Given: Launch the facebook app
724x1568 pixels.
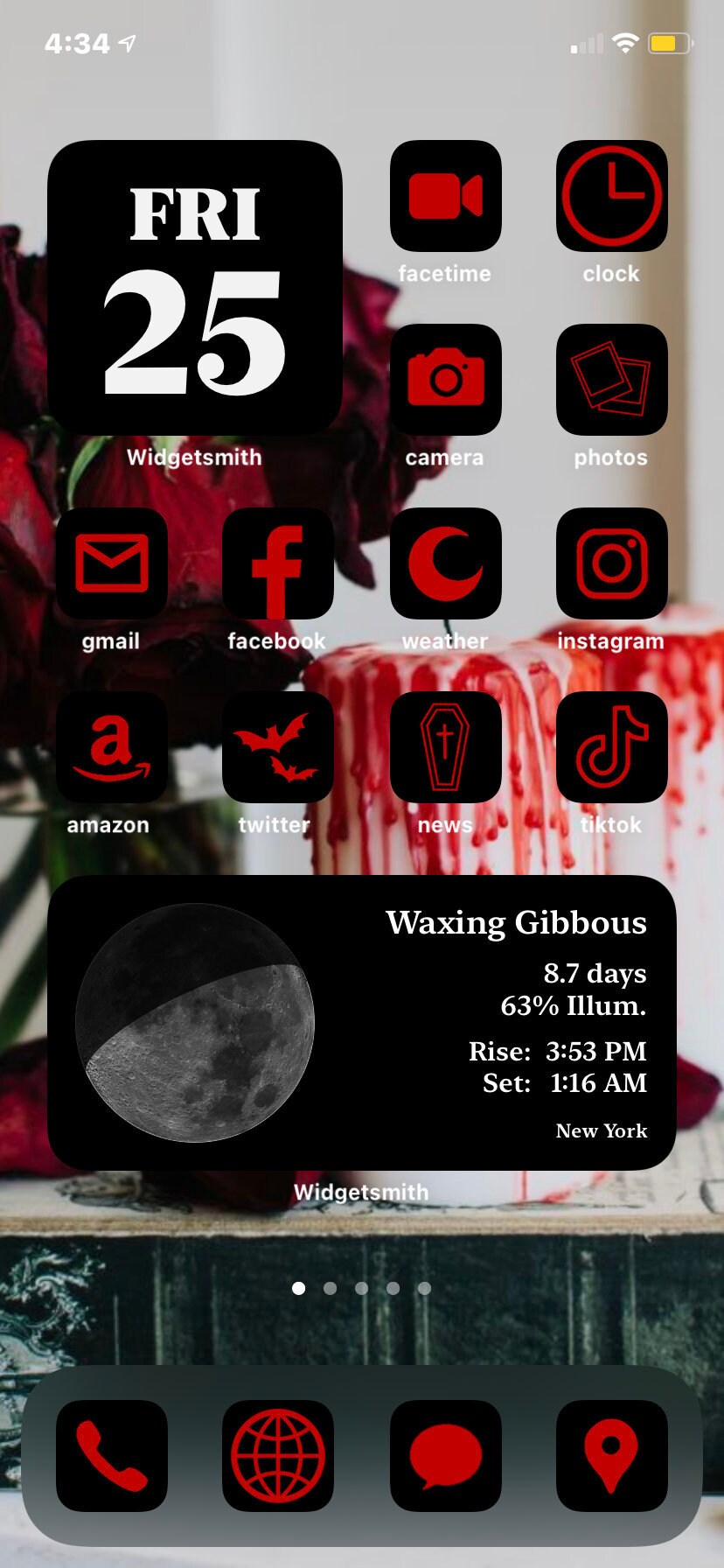Looking at the screenshot, I should (278, 563).
